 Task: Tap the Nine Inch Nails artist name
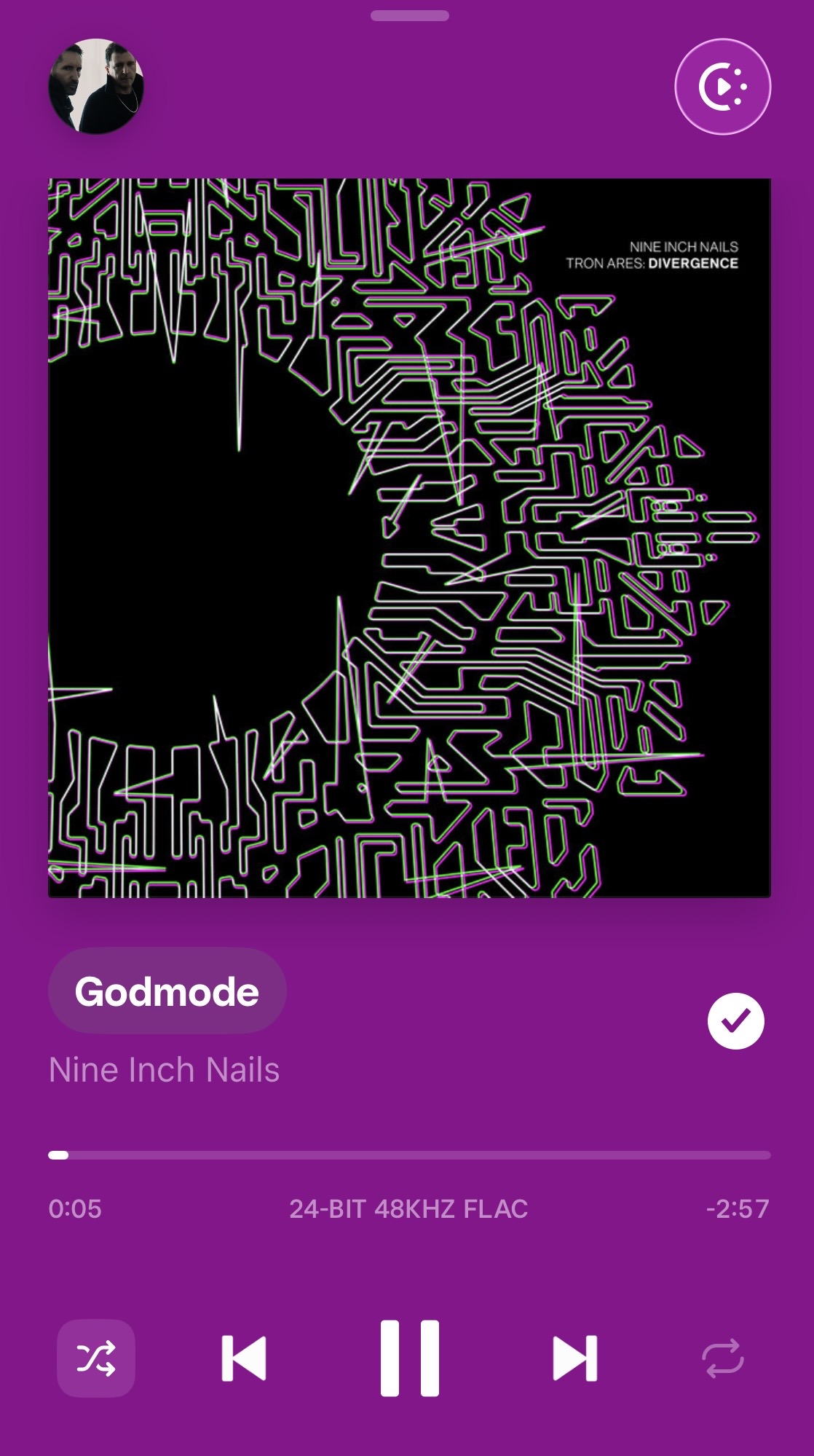tap(164, 1070)
